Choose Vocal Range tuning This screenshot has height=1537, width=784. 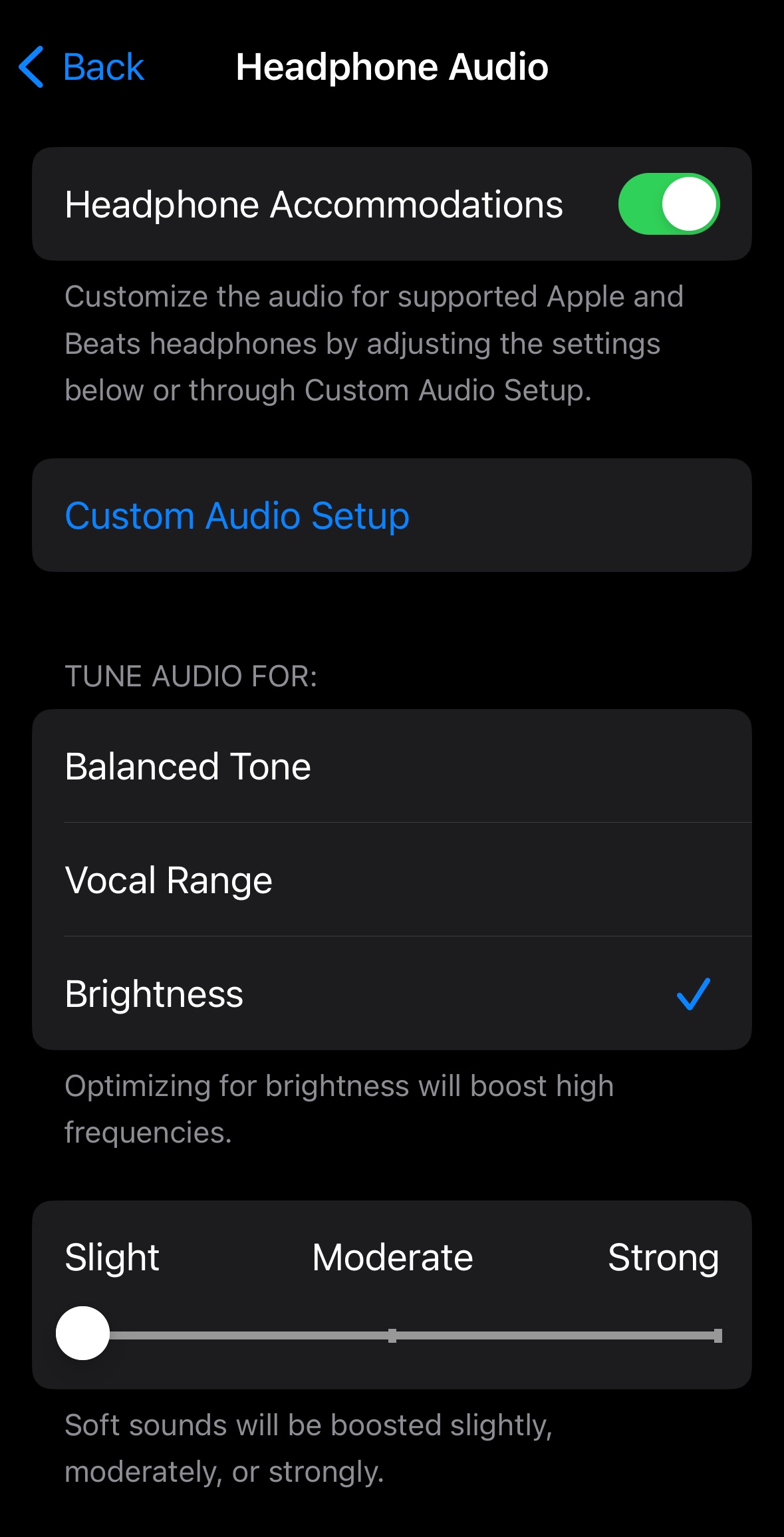(x=391, y=880)
